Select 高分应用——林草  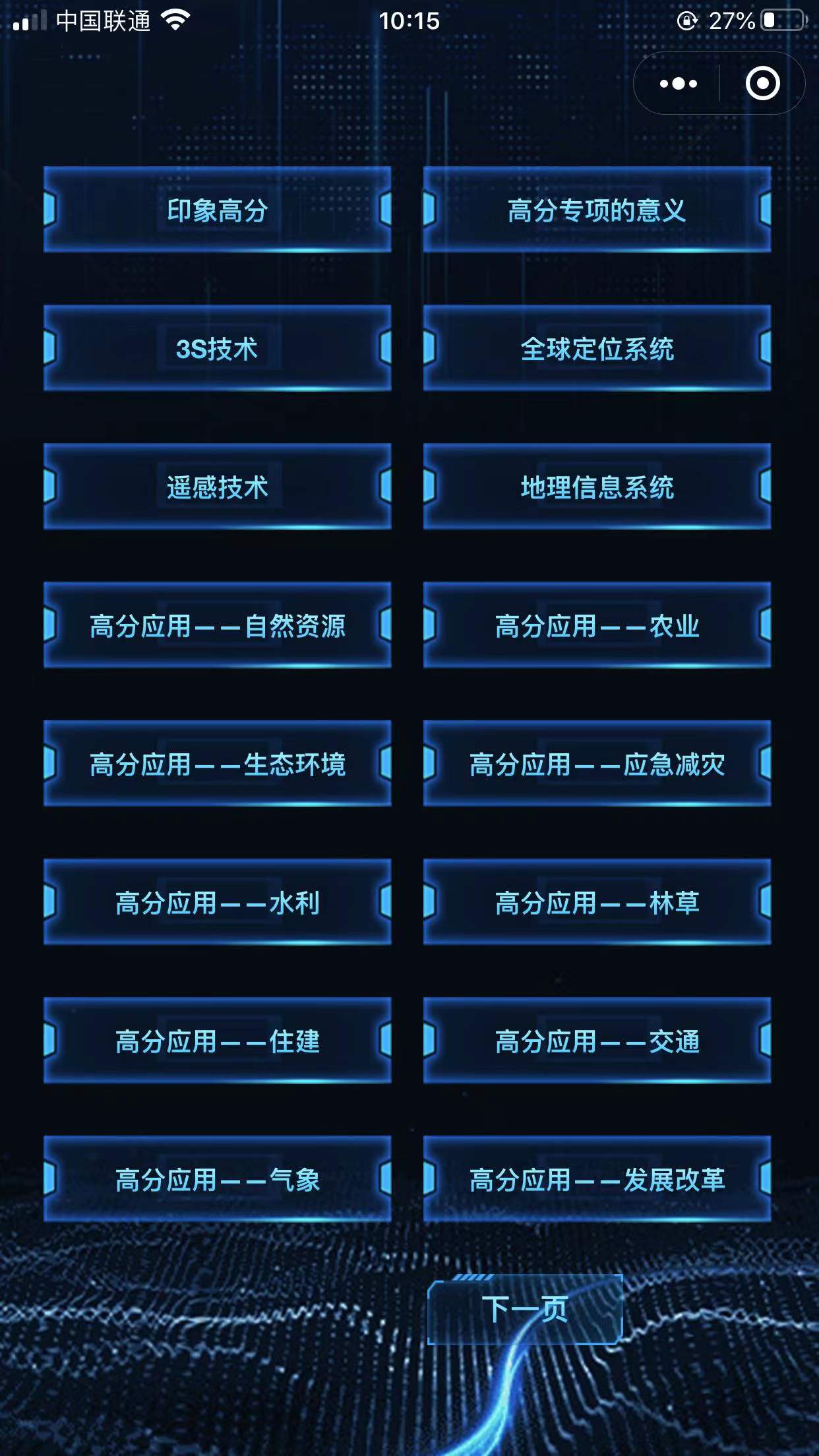[x=597, y=905]
